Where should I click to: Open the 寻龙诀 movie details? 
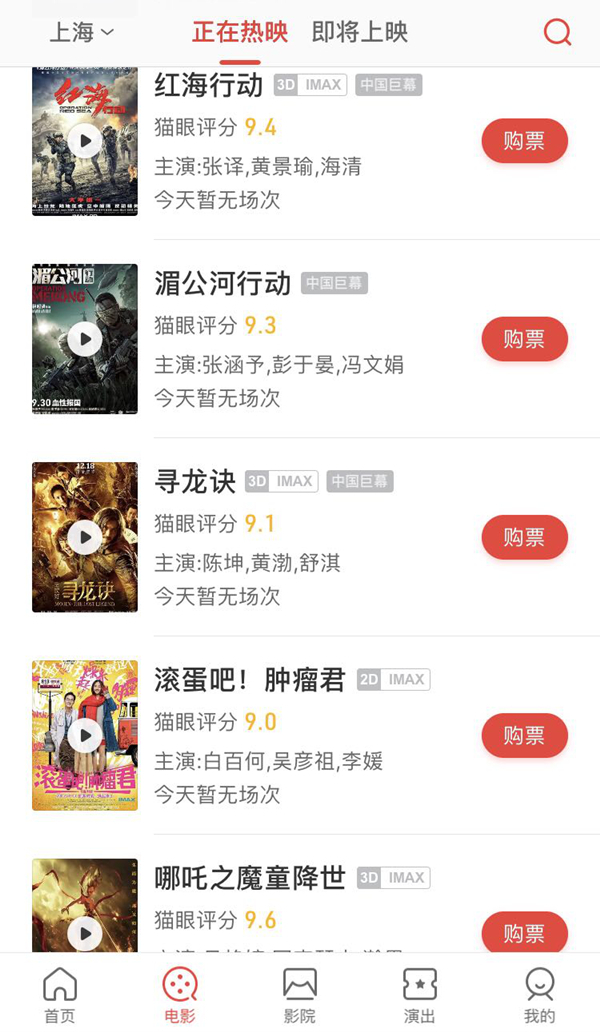[195, 482]
